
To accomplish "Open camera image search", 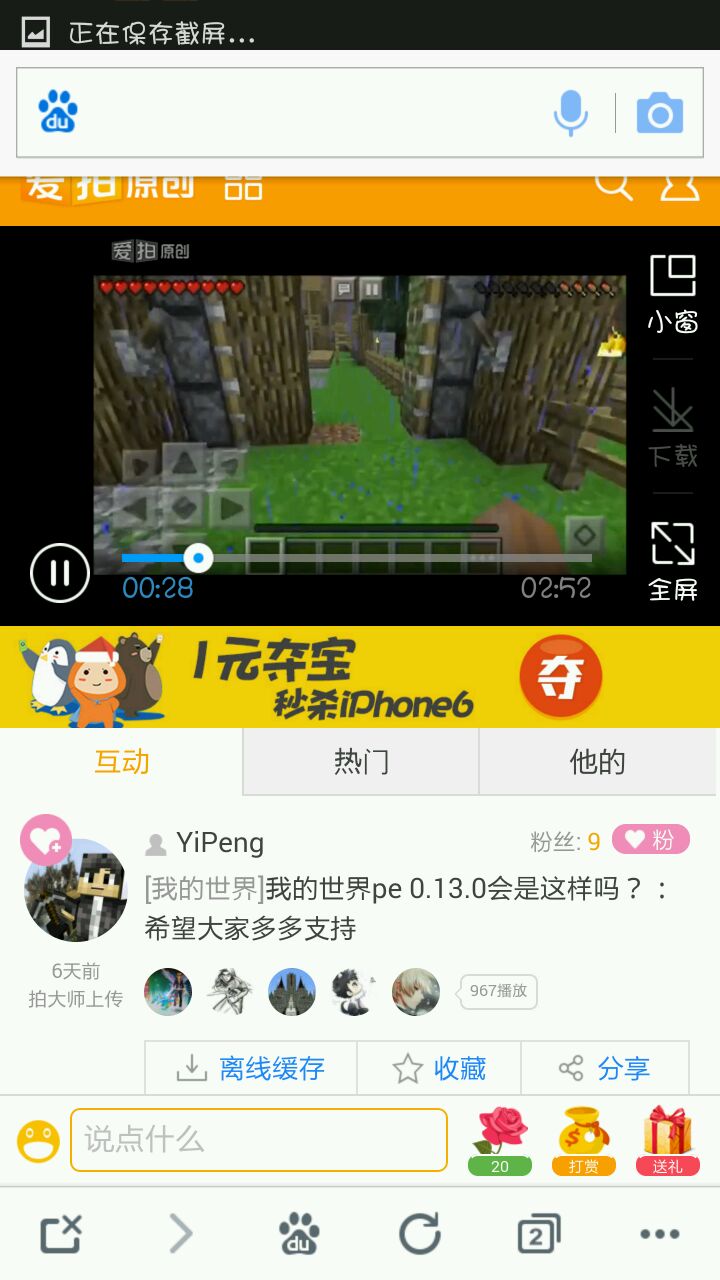I will tap(660, 113).
